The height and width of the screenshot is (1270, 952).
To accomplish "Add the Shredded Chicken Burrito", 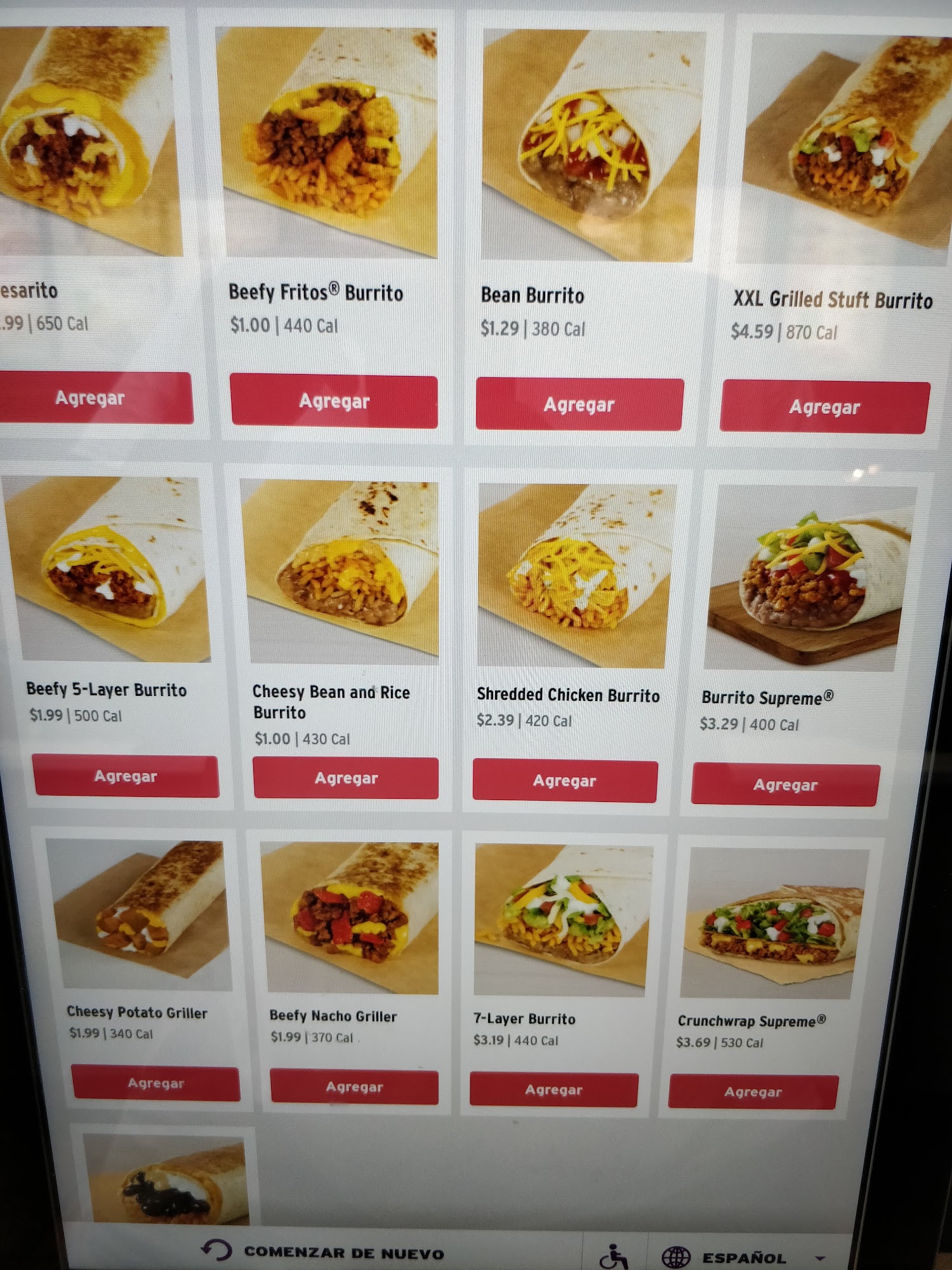I will click(x=565, y=781).
